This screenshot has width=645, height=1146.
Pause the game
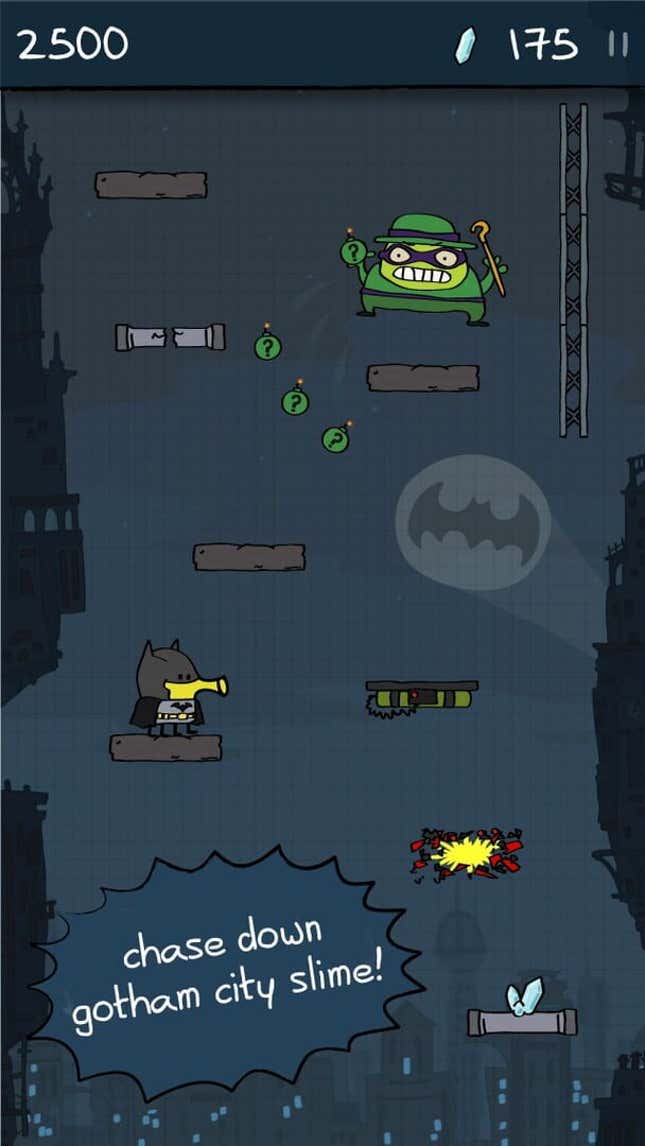point(618,44)
